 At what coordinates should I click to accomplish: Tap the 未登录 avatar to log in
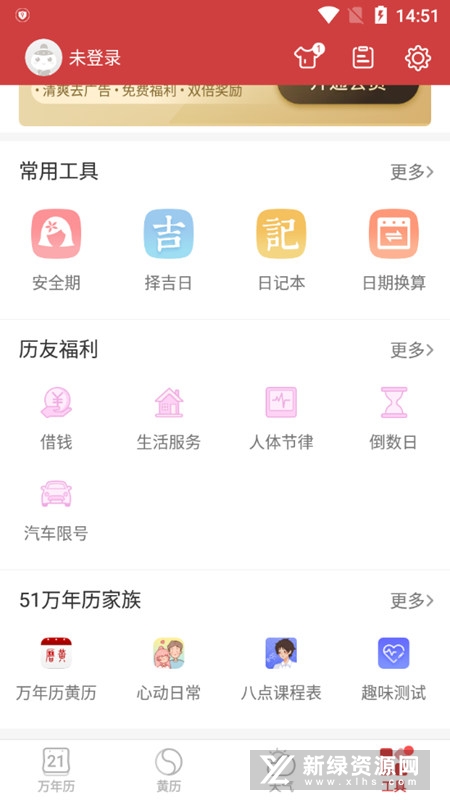(44, 58)
